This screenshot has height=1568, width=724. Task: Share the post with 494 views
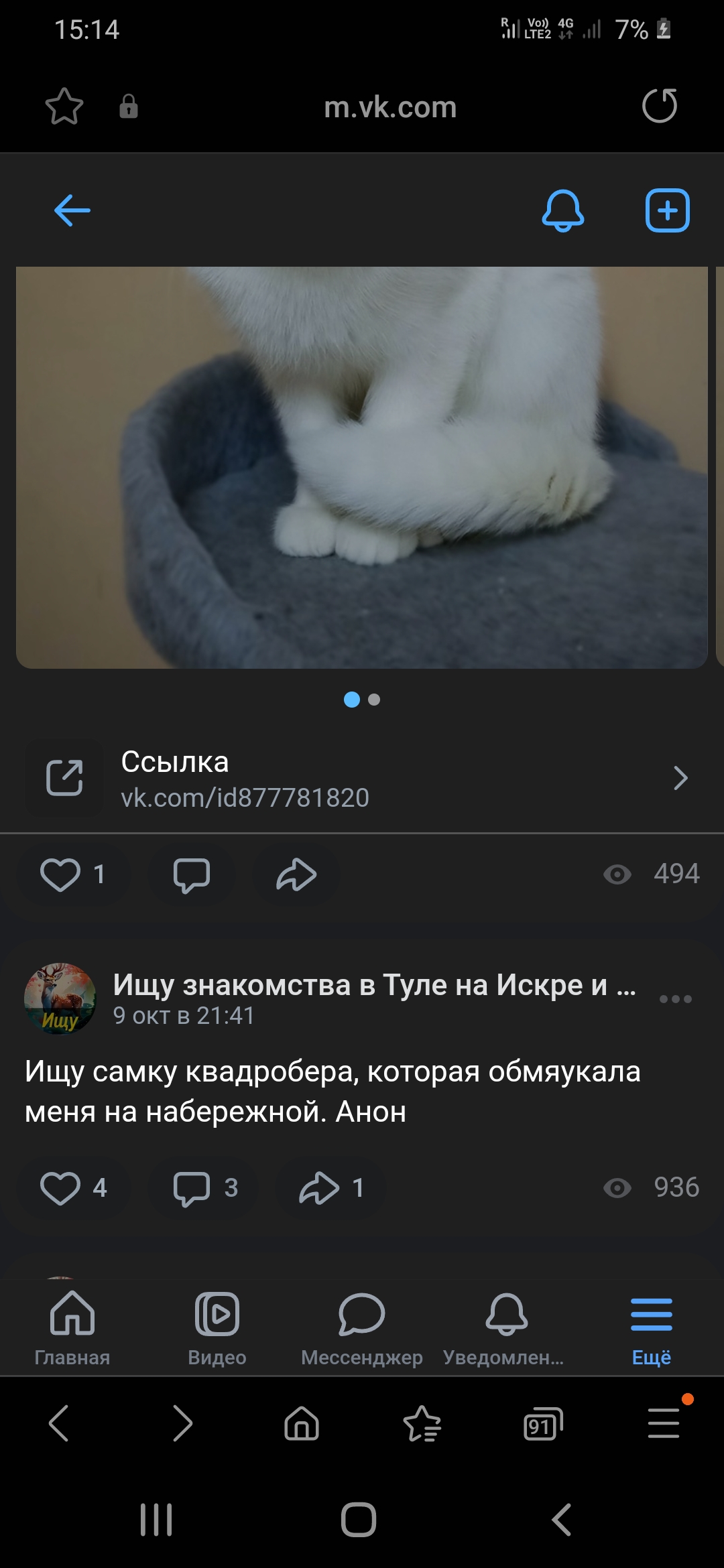pyautogui.click(x=296, y=874)
